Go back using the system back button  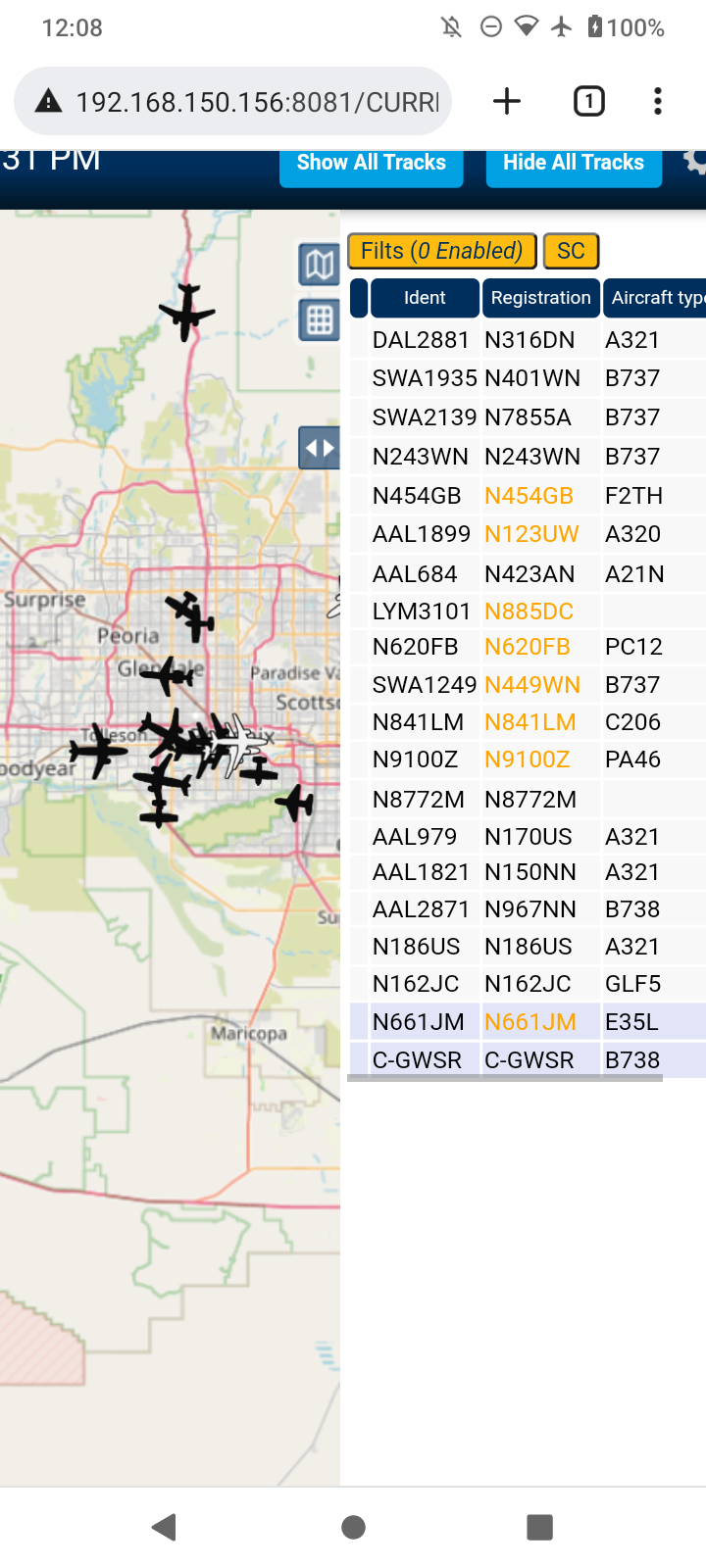[165, 1527]
